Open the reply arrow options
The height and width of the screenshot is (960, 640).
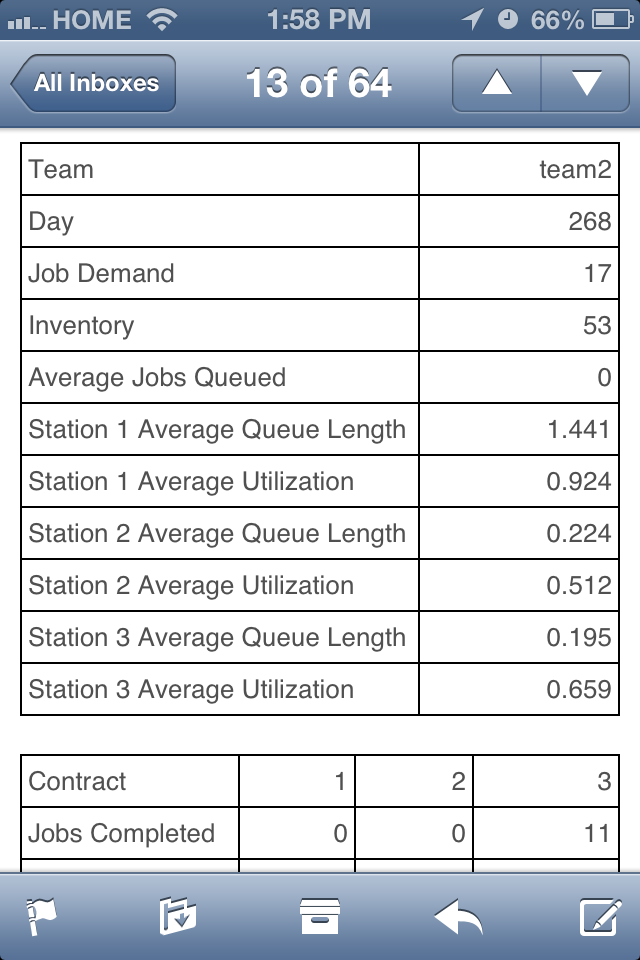pyautogui.click(x=459, y=916)
